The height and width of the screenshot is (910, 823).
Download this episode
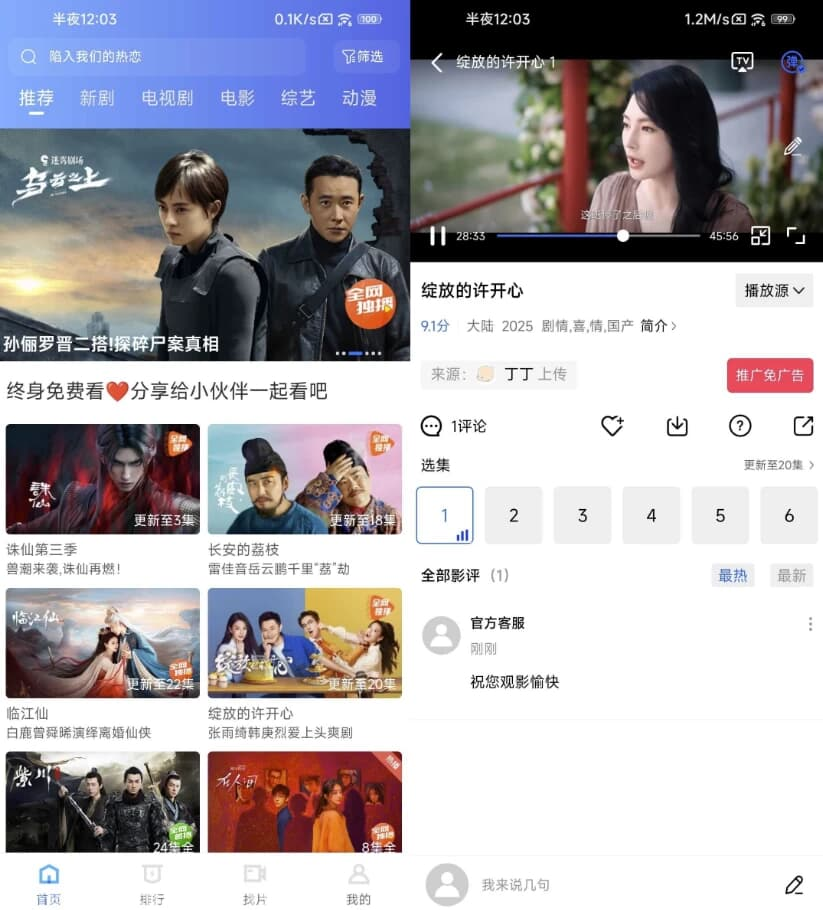pos(677,426)
